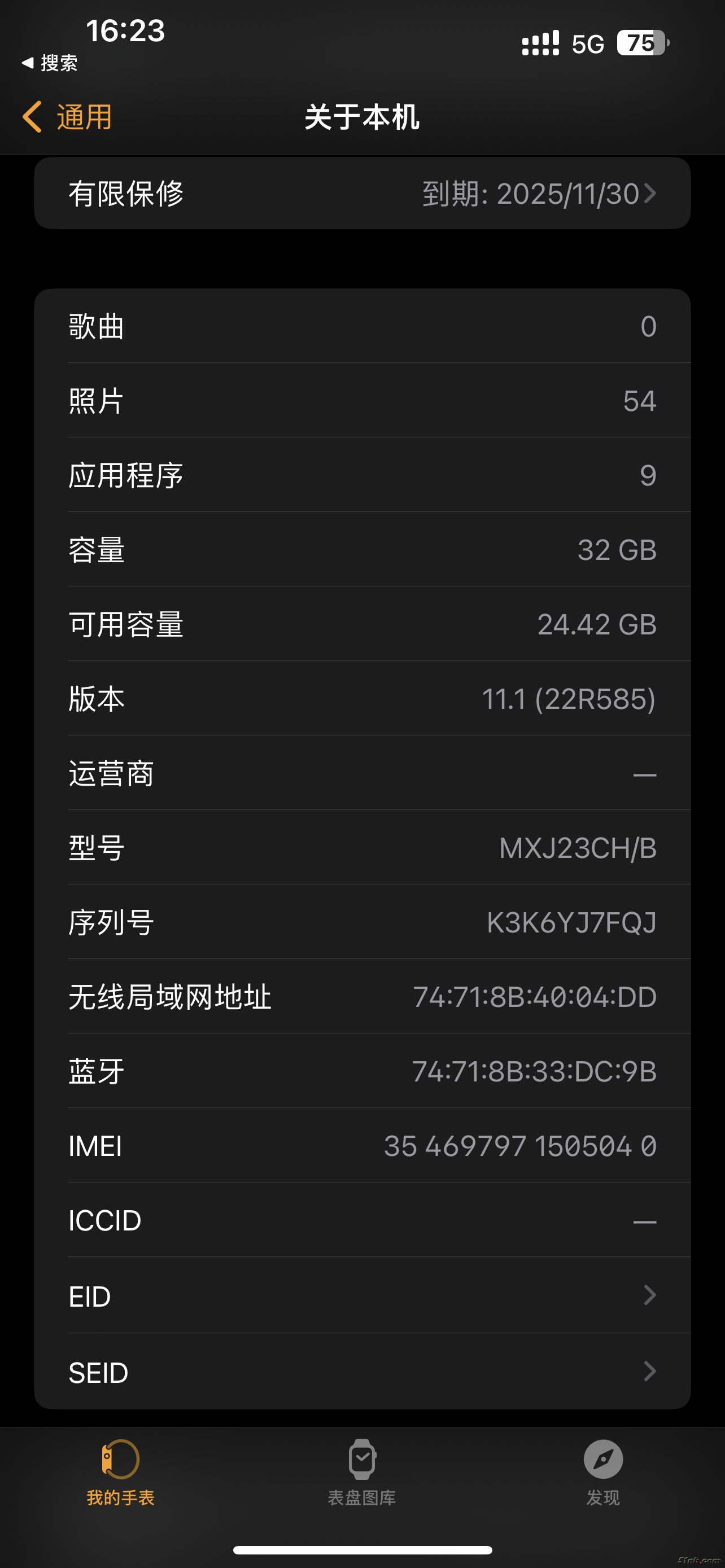Viewport: 725px width, 1568px height.
Task: Open the SEID row
Action: pyautogui.click(x=362, y=1372)
